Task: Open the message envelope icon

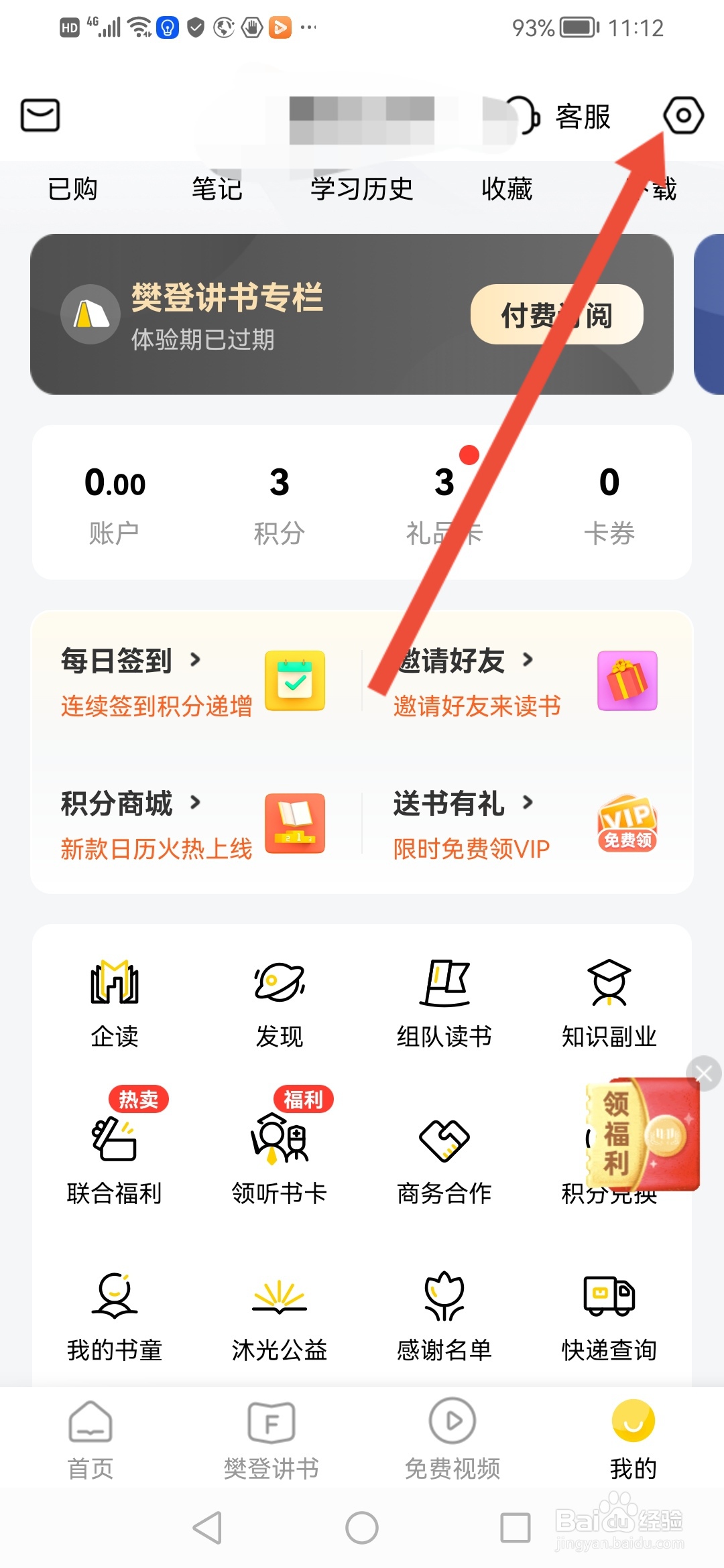Action: (38, 115)
